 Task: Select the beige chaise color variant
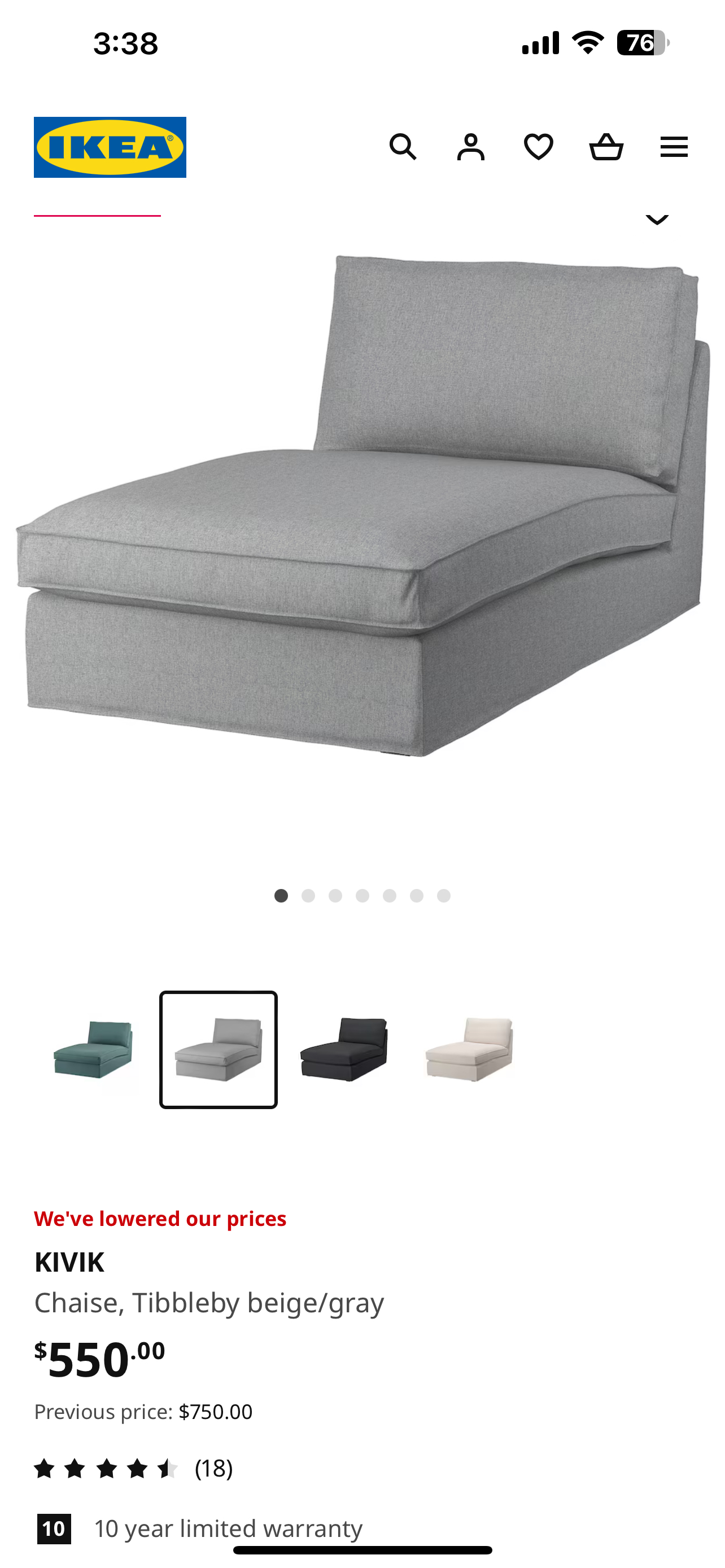coord(469,1049)
